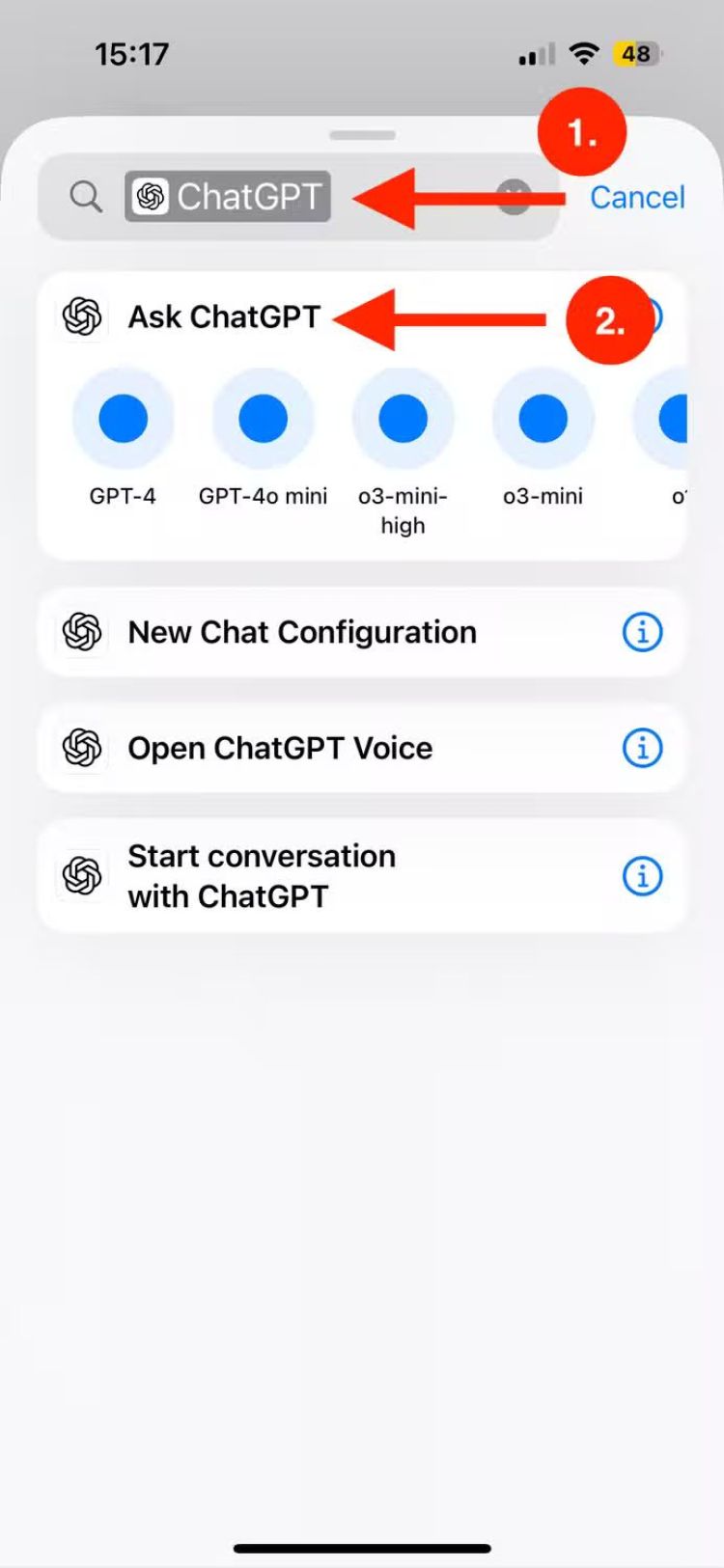Tap Cancel to dismiss the search
Viewport: 724px width, 1568px height.
pyautogui.click(x=637, y=198)
